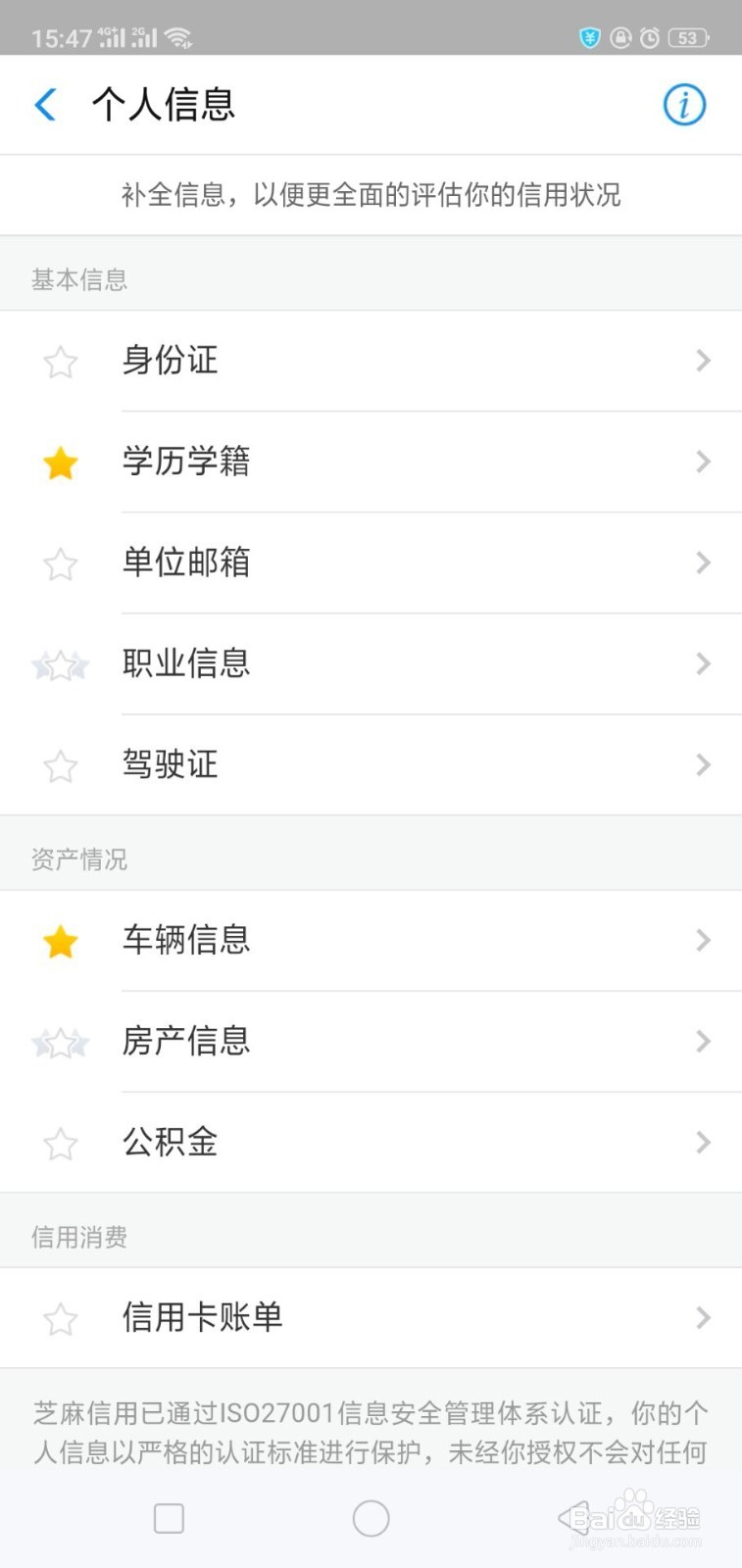Expand the 身份证 entry via its chevron
The image size is (742, 1568).
703,362
